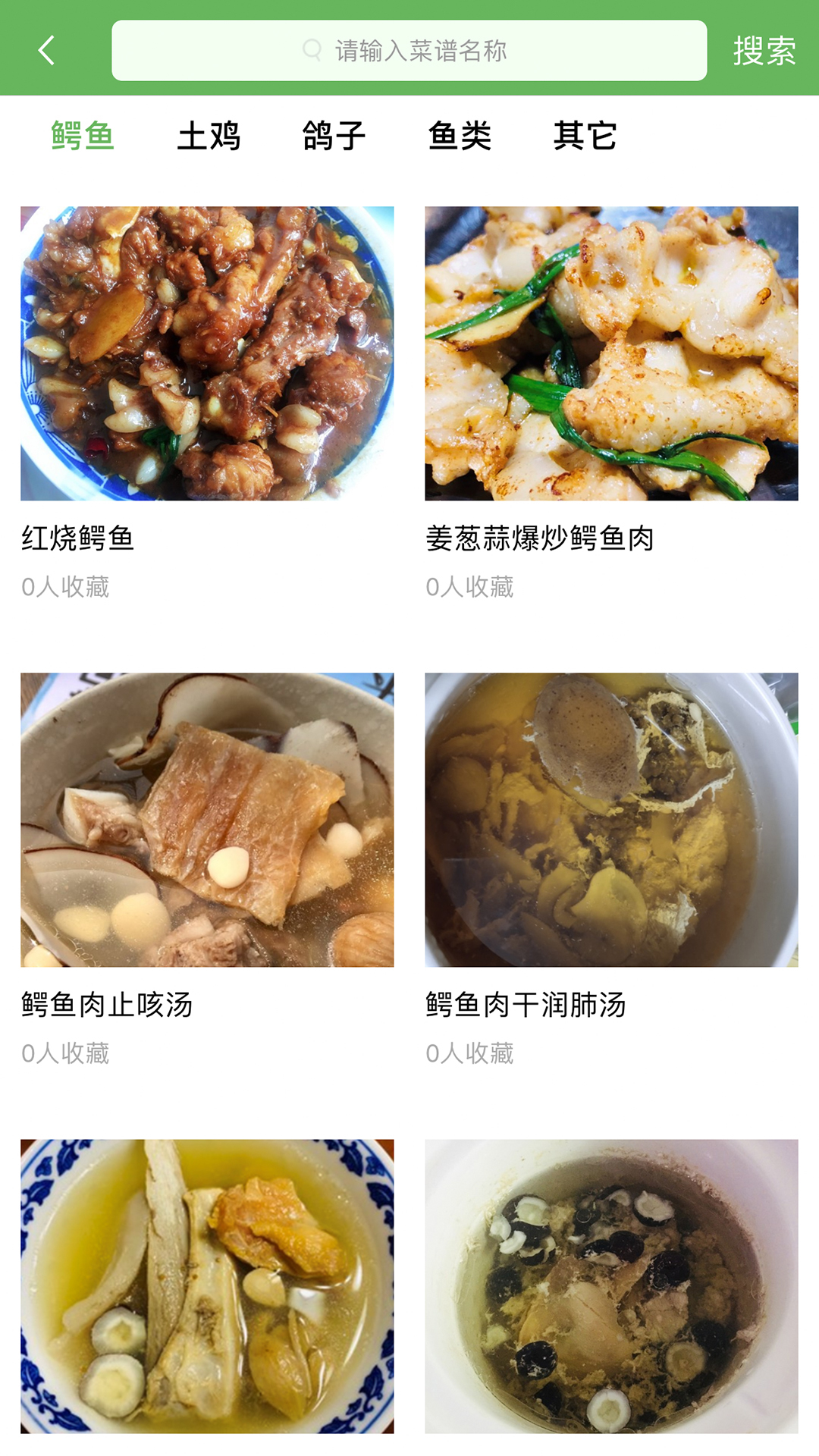This screenshot has width=819, height=1456.
Task: Tap the recipe name search field
Action: tap(409, 51)
